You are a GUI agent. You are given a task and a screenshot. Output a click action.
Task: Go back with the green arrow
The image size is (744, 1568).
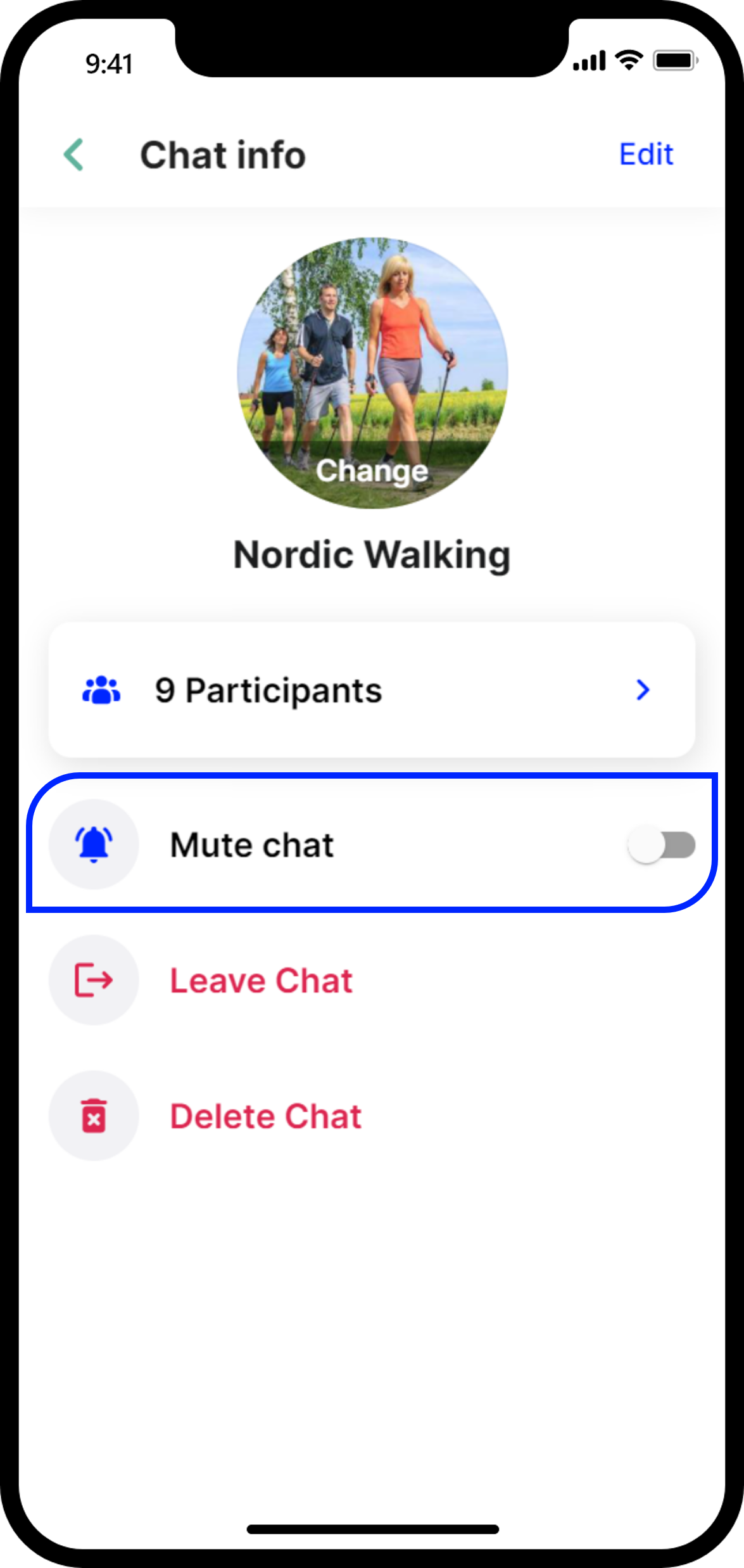(74, 155)
